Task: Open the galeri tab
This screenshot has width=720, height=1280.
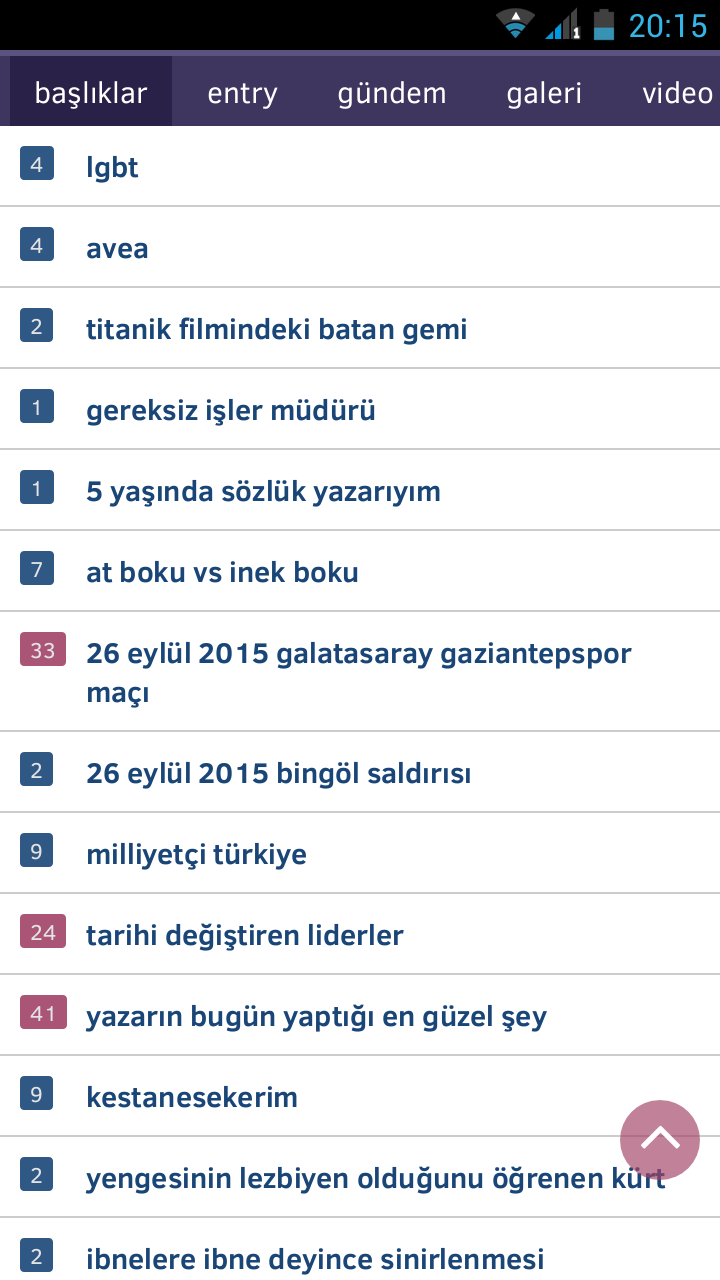Action: coord(544,93)
